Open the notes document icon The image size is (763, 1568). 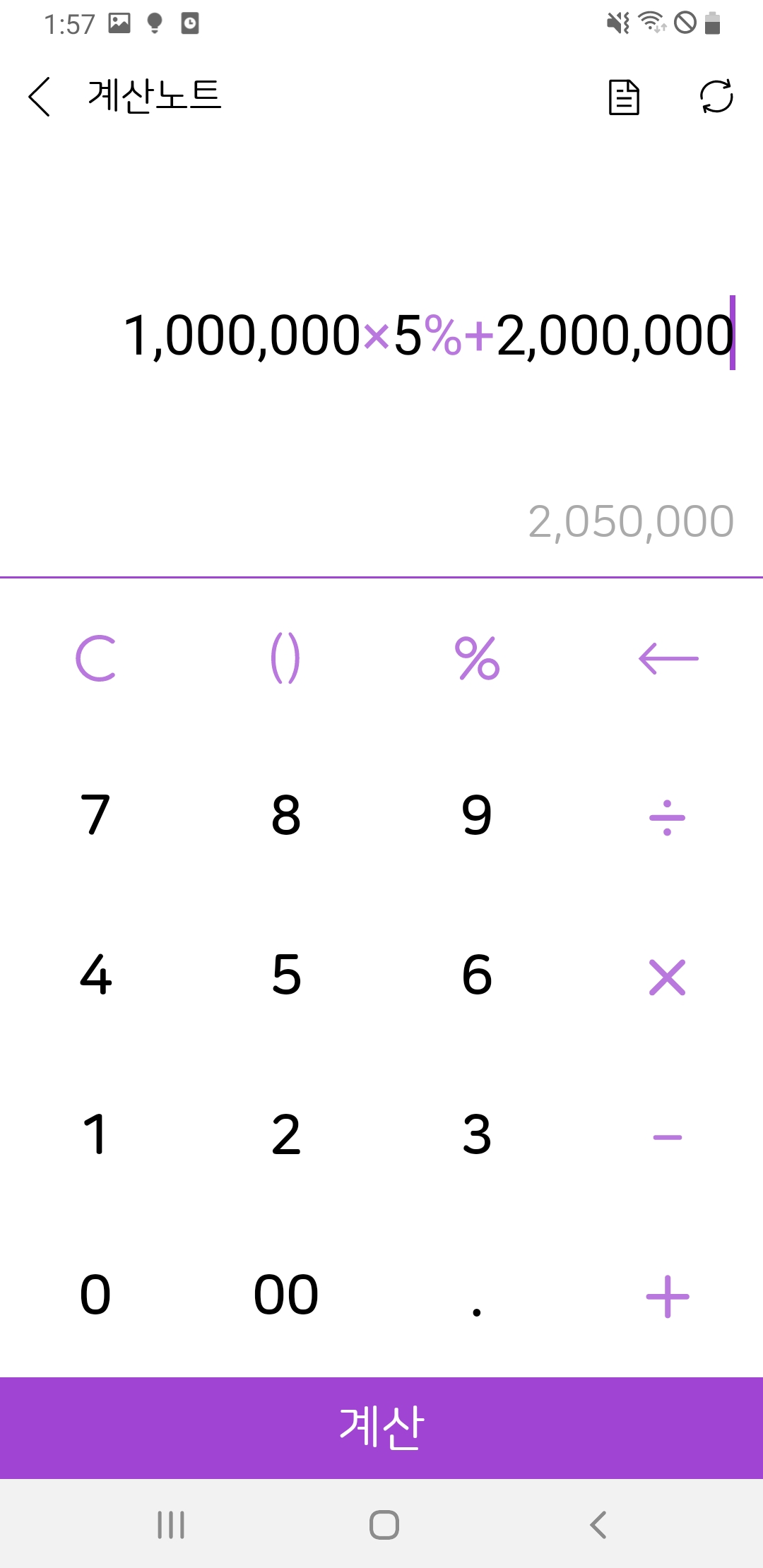click(624, 97)
